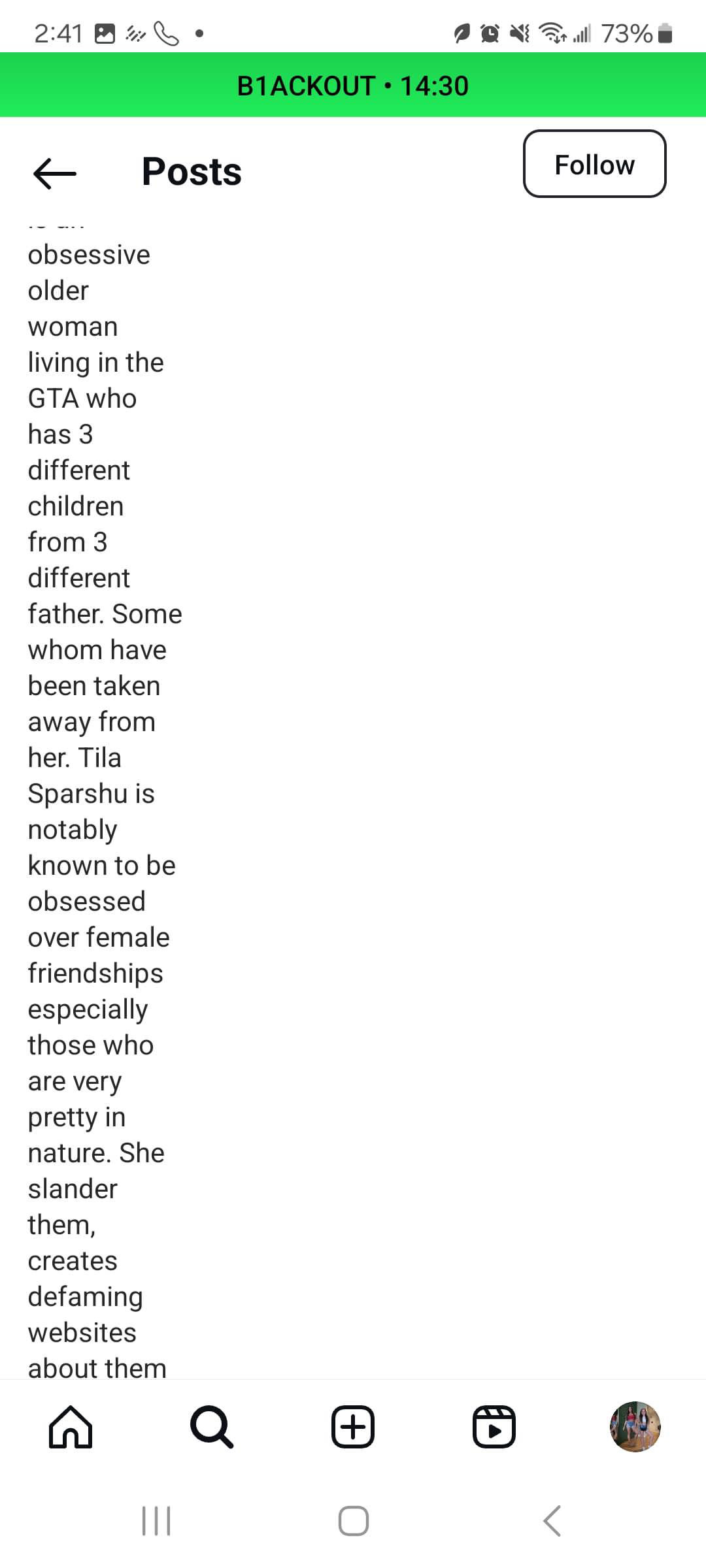Open recent apps from the navigation bar
Image resolution: width=706 pixels, height=1568 pixels.
156,1521
